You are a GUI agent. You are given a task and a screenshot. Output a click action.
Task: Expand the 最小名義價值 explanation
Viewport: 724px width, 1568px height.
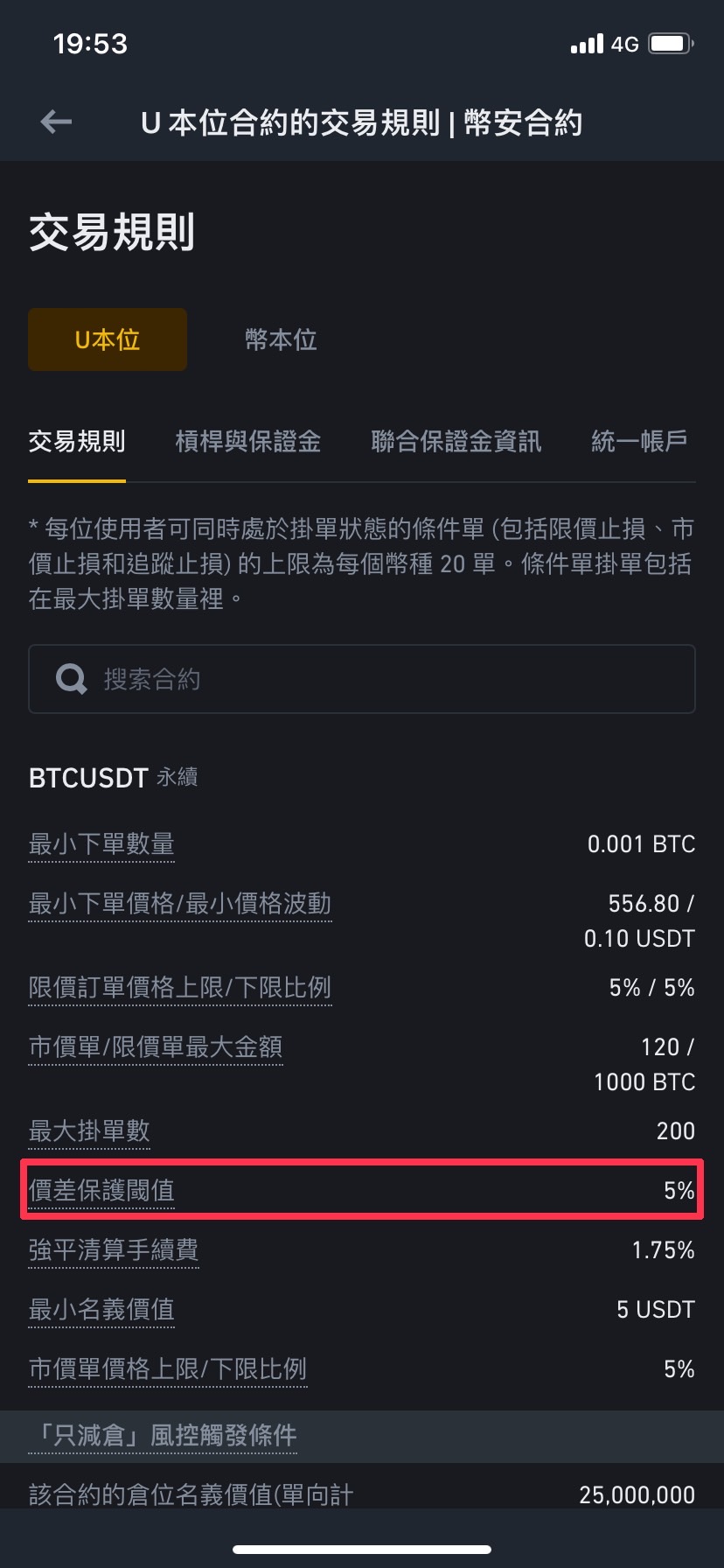101,1309
